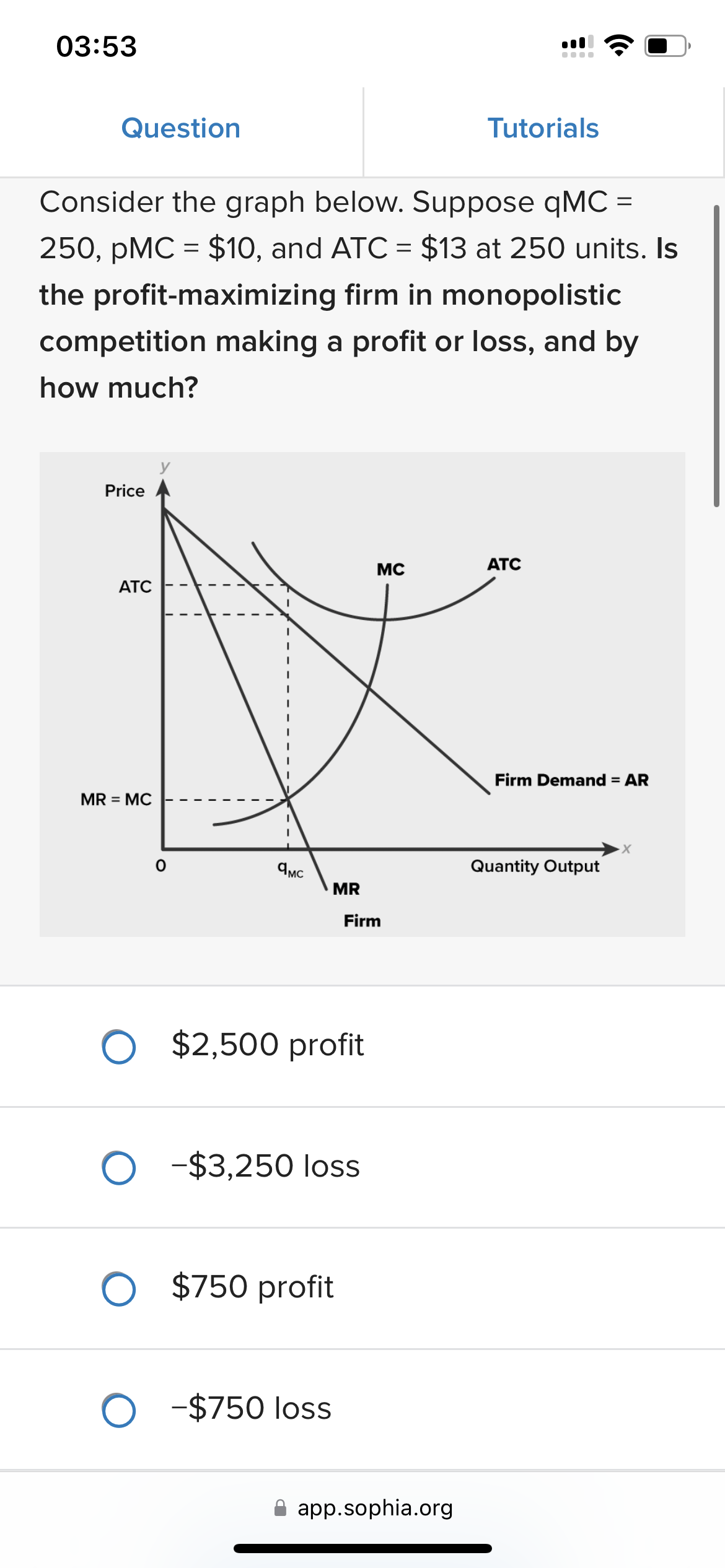Tap the Wi-Fi icon in the status bar

(x=620, y=43)
